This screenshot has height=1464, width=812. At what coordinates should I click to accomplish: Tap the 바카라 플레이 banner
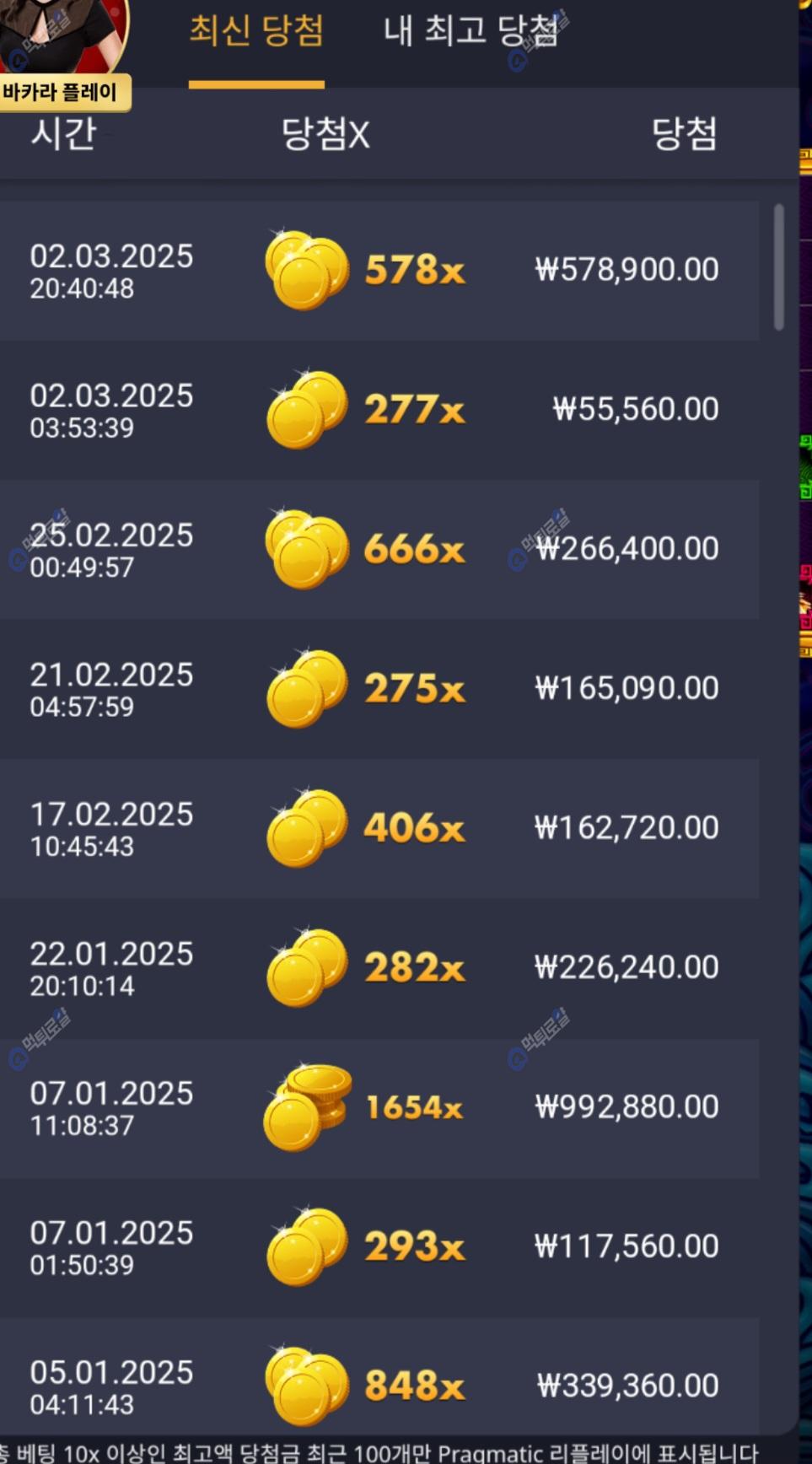[63, 91]
